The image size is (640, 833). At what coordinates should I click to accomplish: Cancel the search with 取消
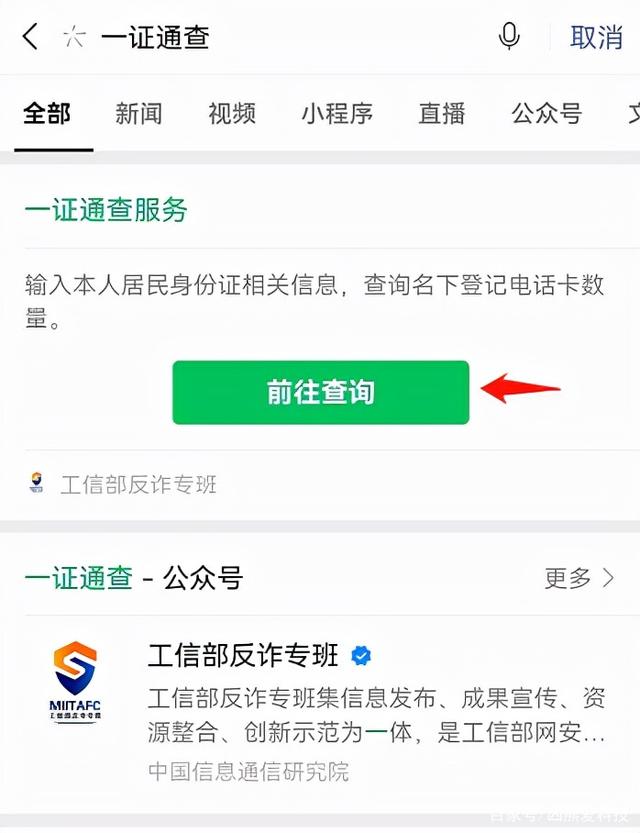click(x=596, y=38)
